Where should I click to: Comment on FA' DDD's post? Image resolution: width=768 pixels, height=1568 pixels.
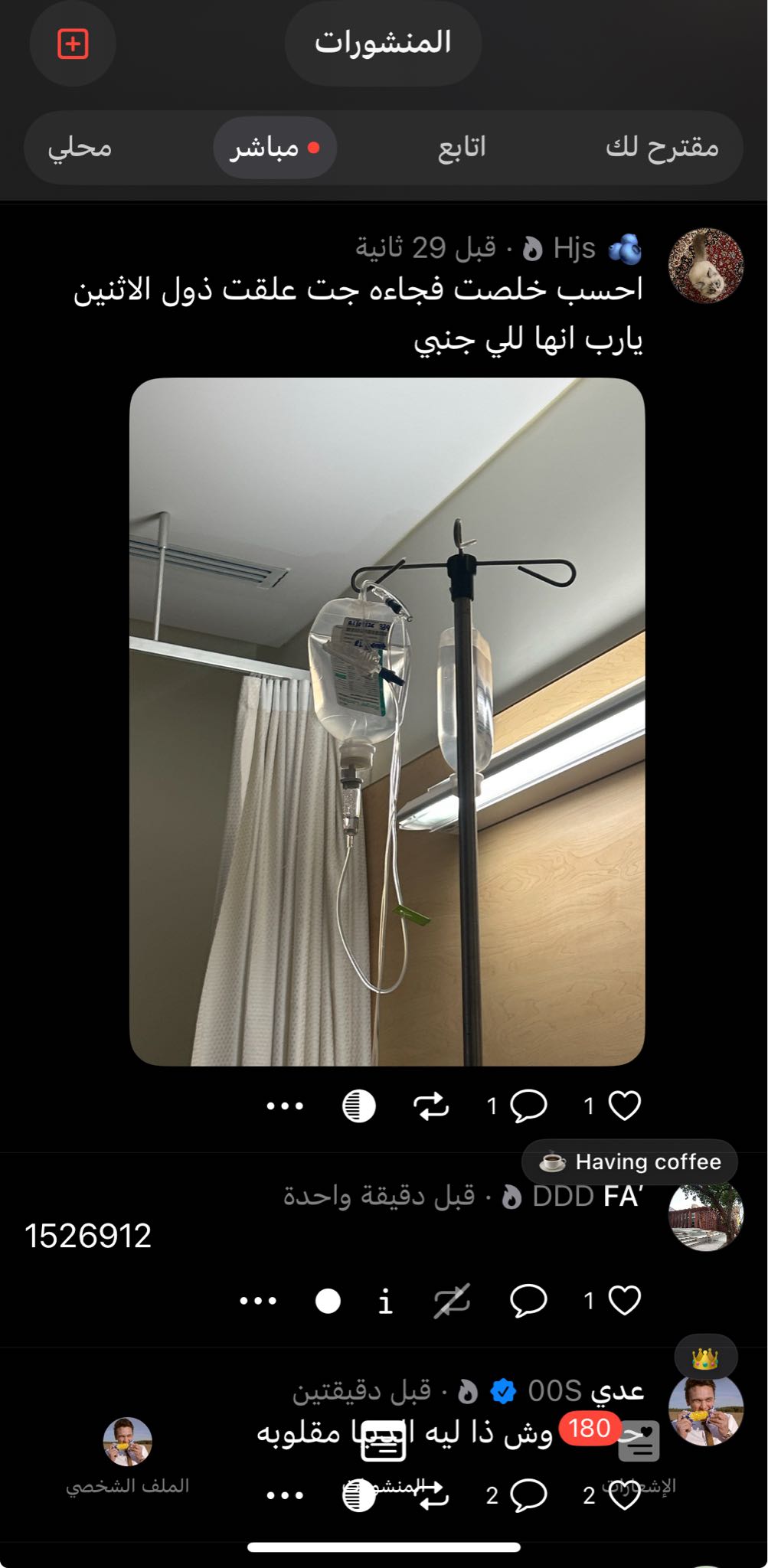[x=528, y=1300]
